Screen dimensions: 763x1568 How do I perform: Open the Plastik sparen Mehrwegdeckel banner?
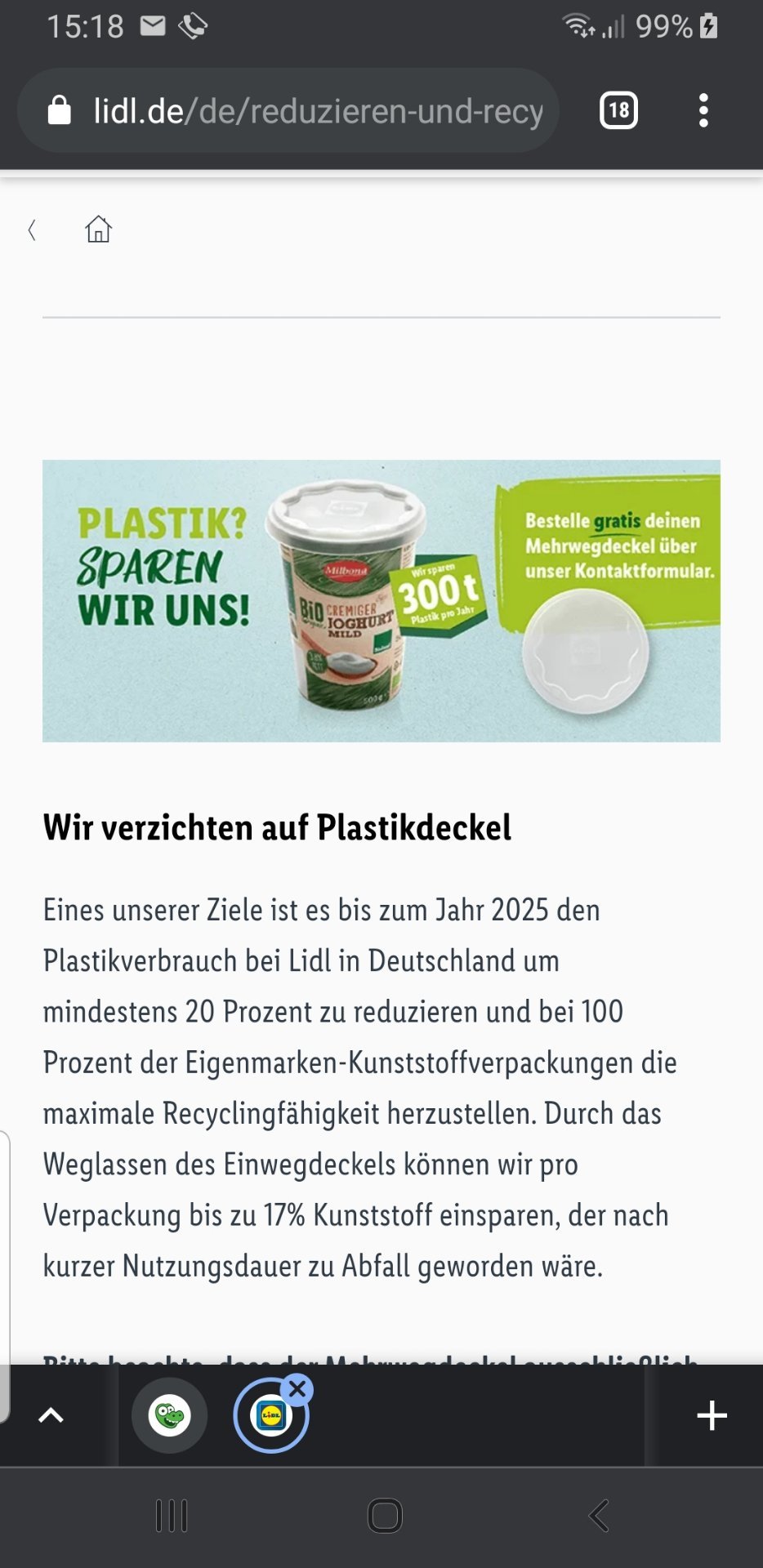[x=381, y=601]
